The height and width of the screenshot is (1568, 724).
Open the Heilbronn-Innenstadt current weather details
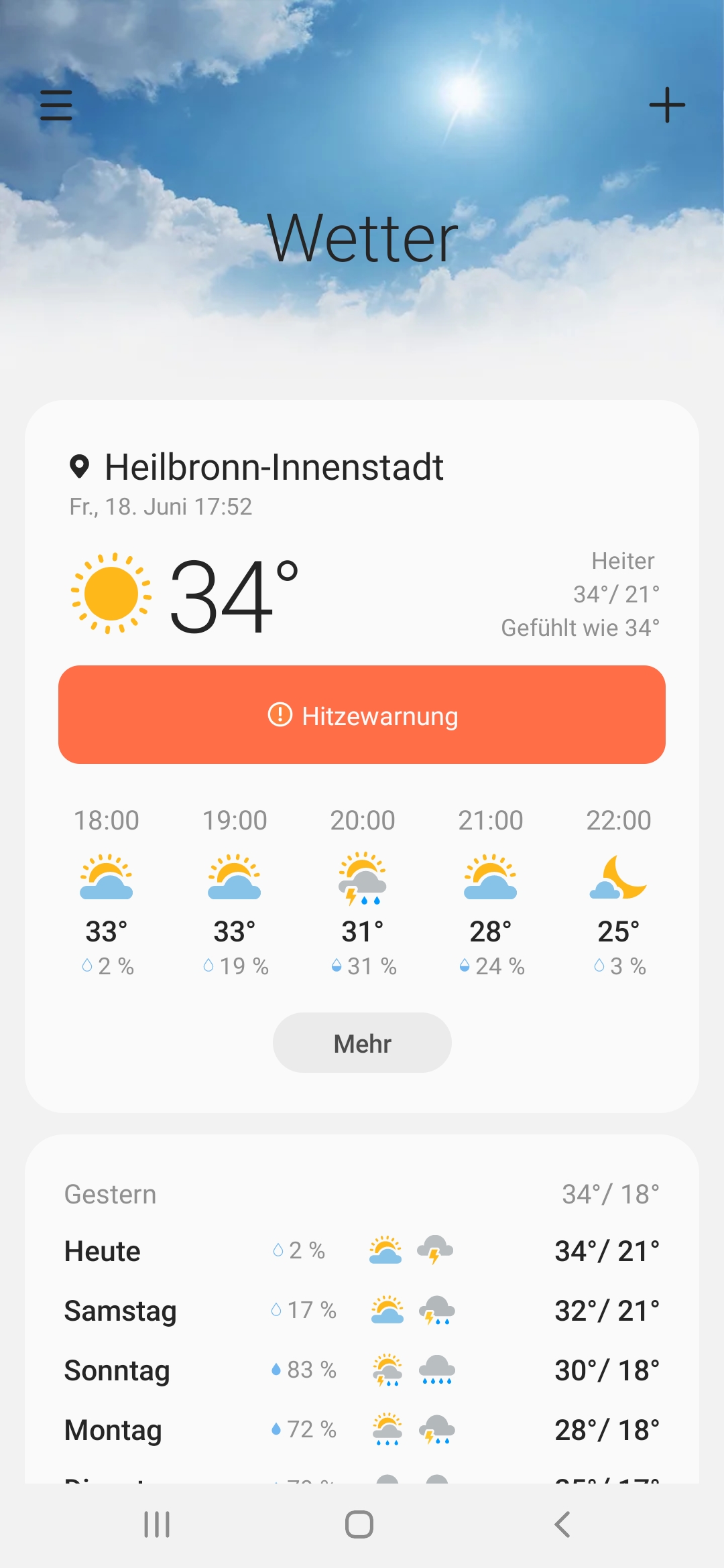click(x=274, y=467)
